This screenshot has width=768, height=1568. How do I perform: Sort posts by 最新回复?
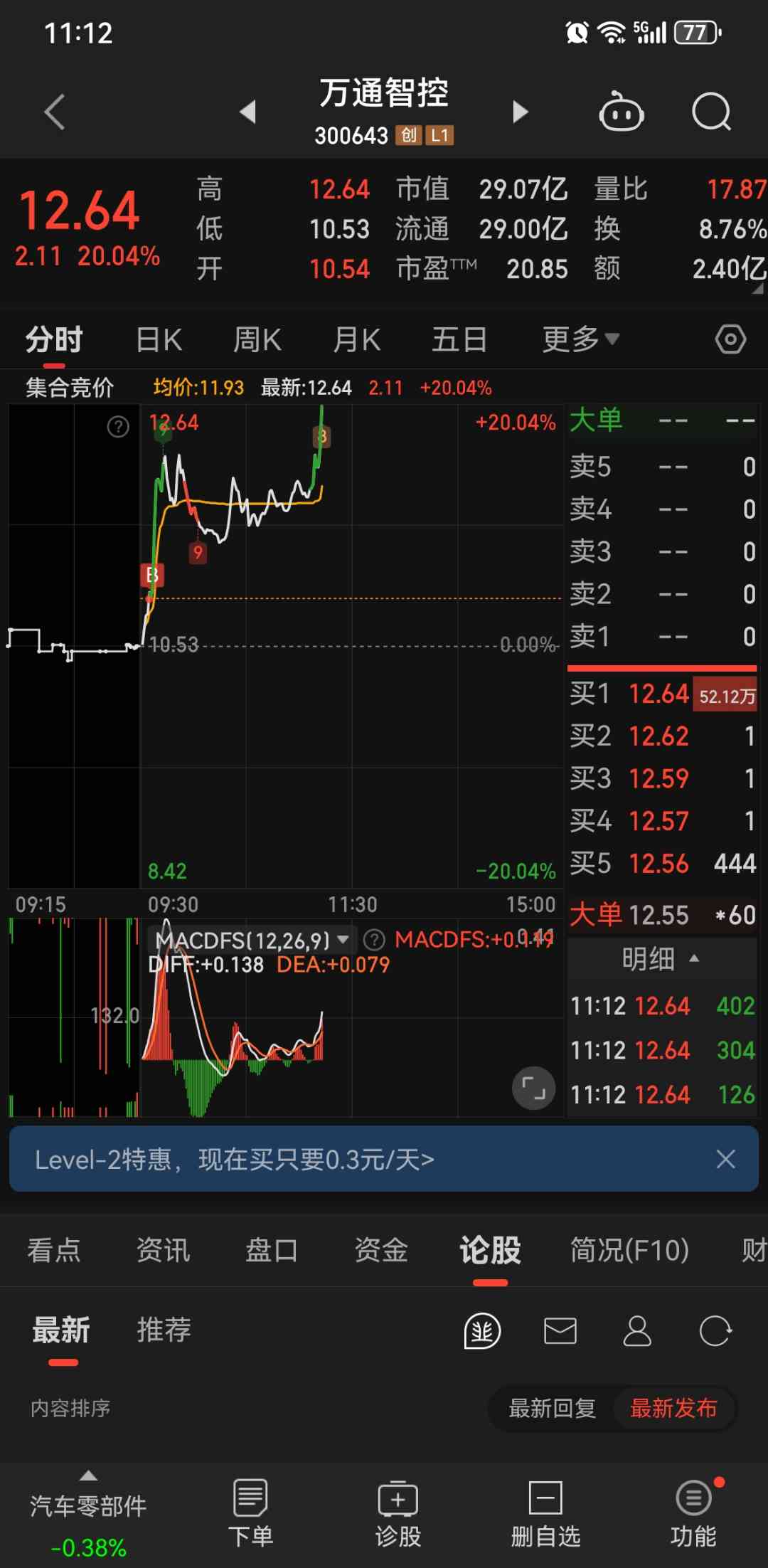[x=552, y=1408]
